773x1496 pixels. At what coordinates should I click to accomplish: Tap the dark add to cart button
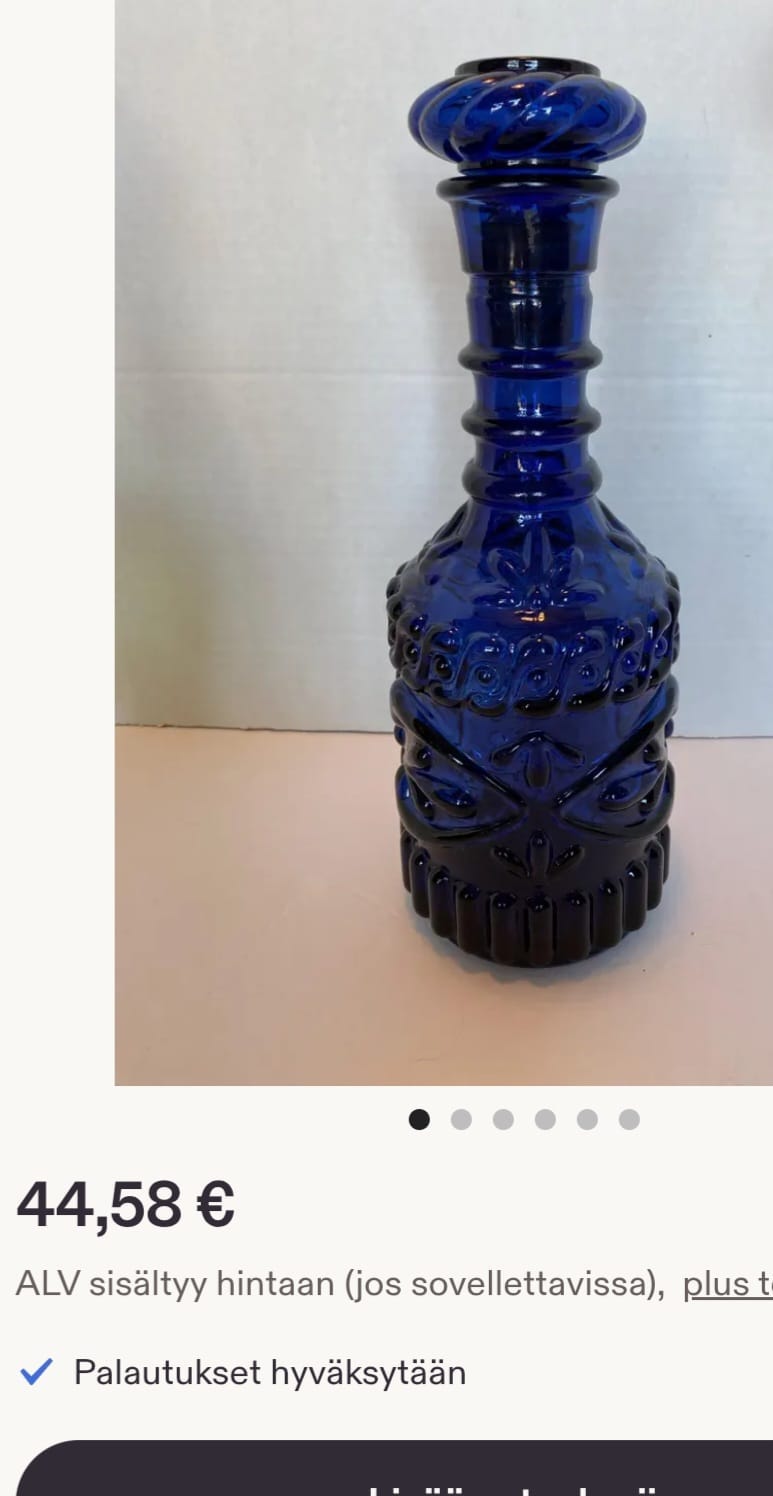(x=394, y=1468)
